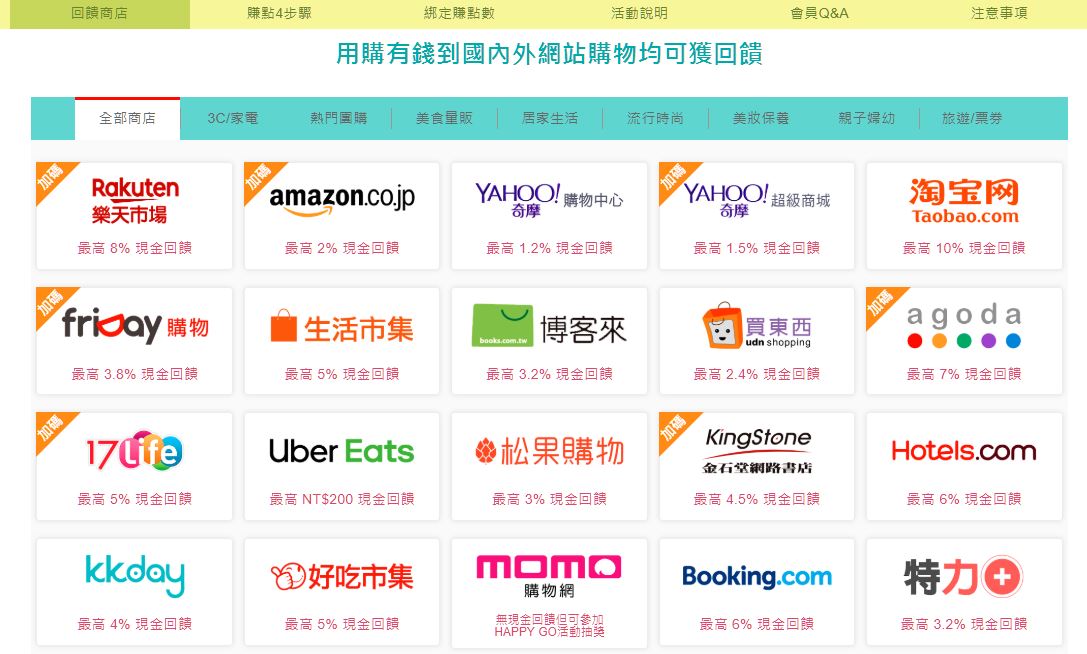Open the Uber Eats card
Viewport: 1087px width, 654px height.
point(341,465)
